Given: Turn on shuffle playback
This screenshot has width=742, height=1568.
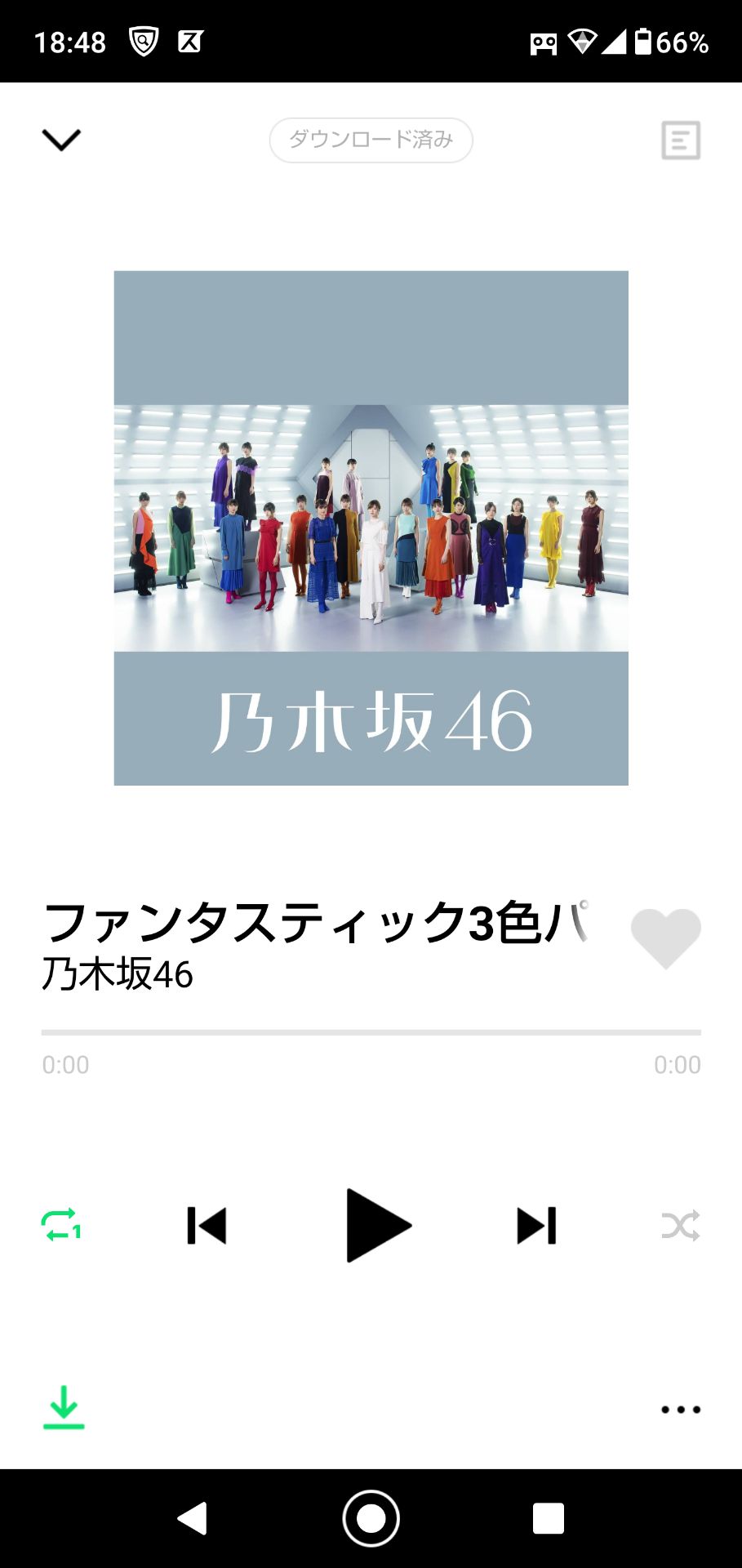Looking at the screenshot, I should [680, 1225].
